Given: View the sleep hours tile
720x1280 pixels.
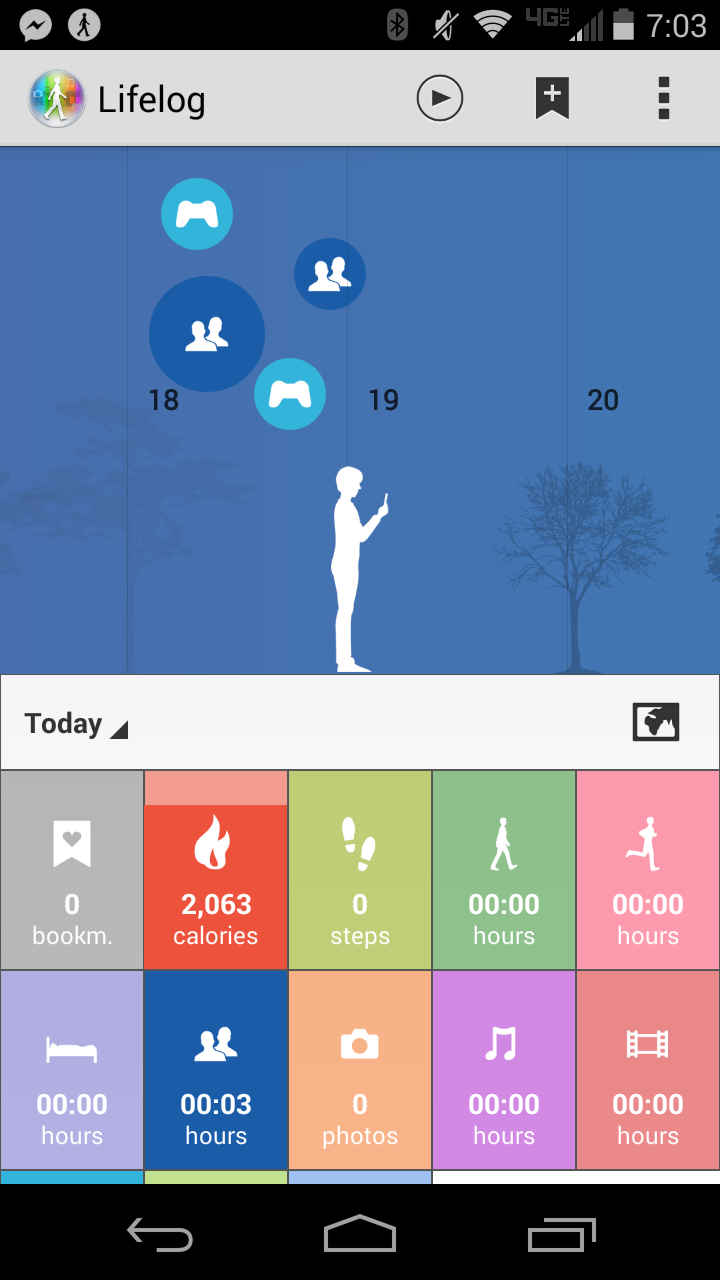Looking at the screenshot, I should (72, 1070).
